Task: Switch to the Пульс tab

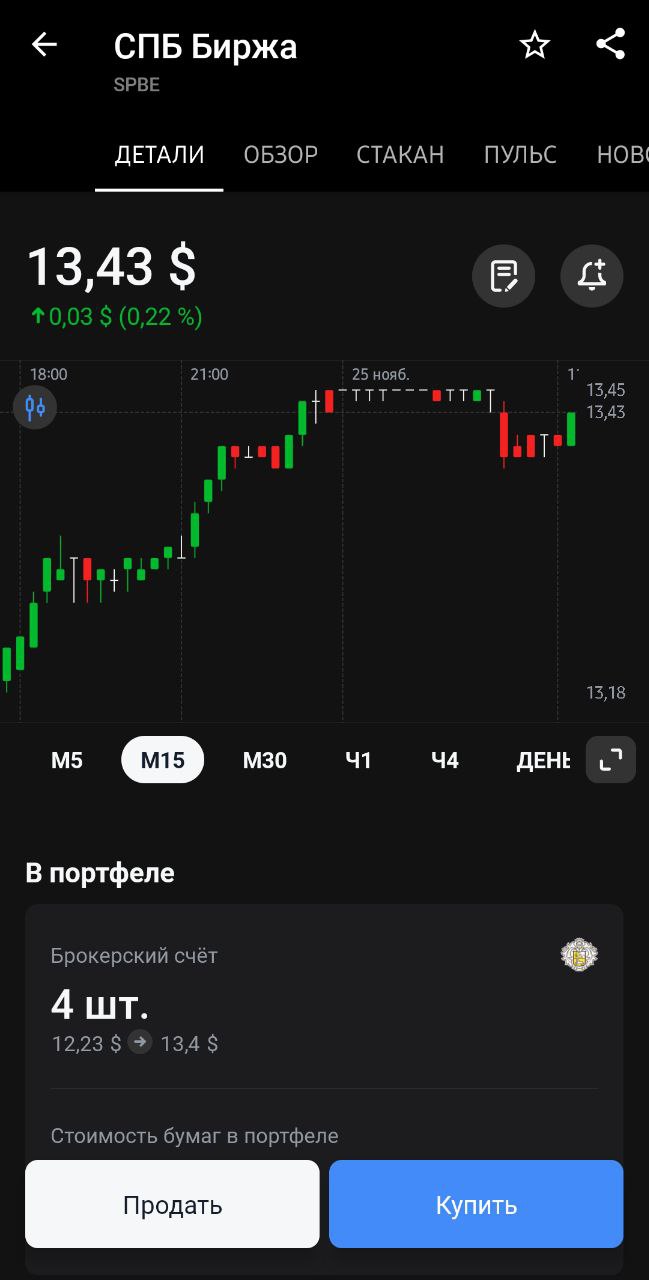Action: tap(520, 155)
